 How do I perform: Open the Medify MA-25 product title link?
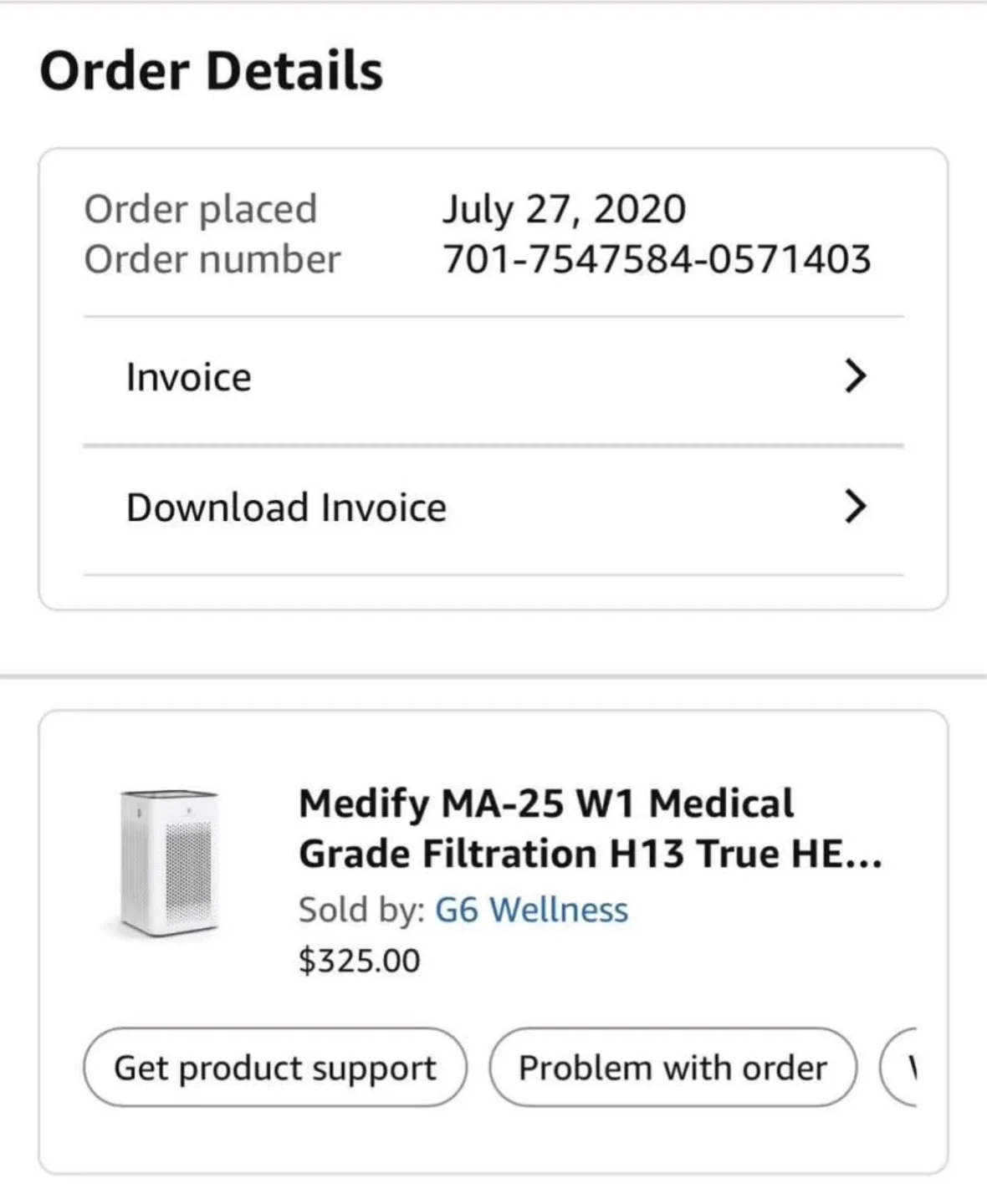tap(586, 828)
